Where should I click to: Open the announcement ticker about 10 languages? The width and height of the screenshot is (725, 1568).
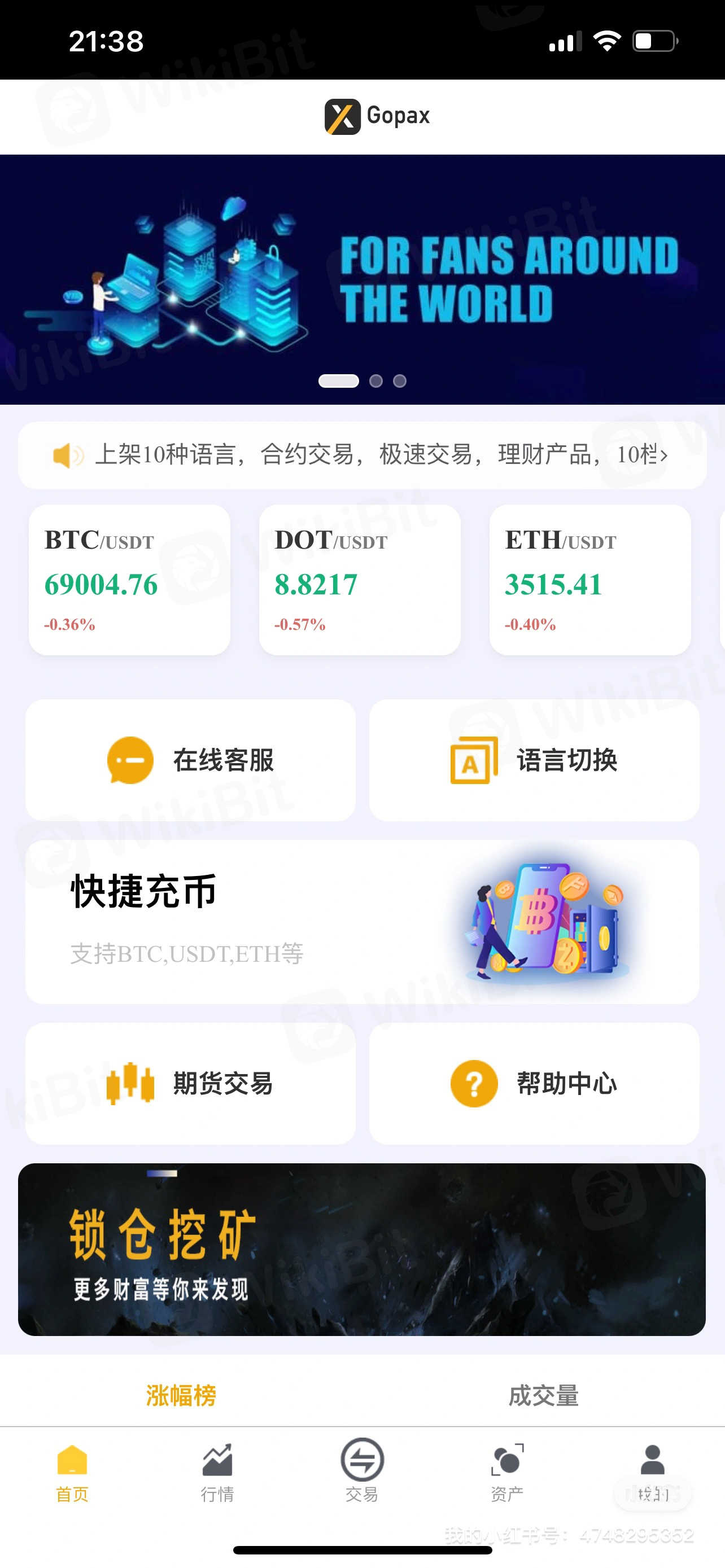click(x=362, y=455)
